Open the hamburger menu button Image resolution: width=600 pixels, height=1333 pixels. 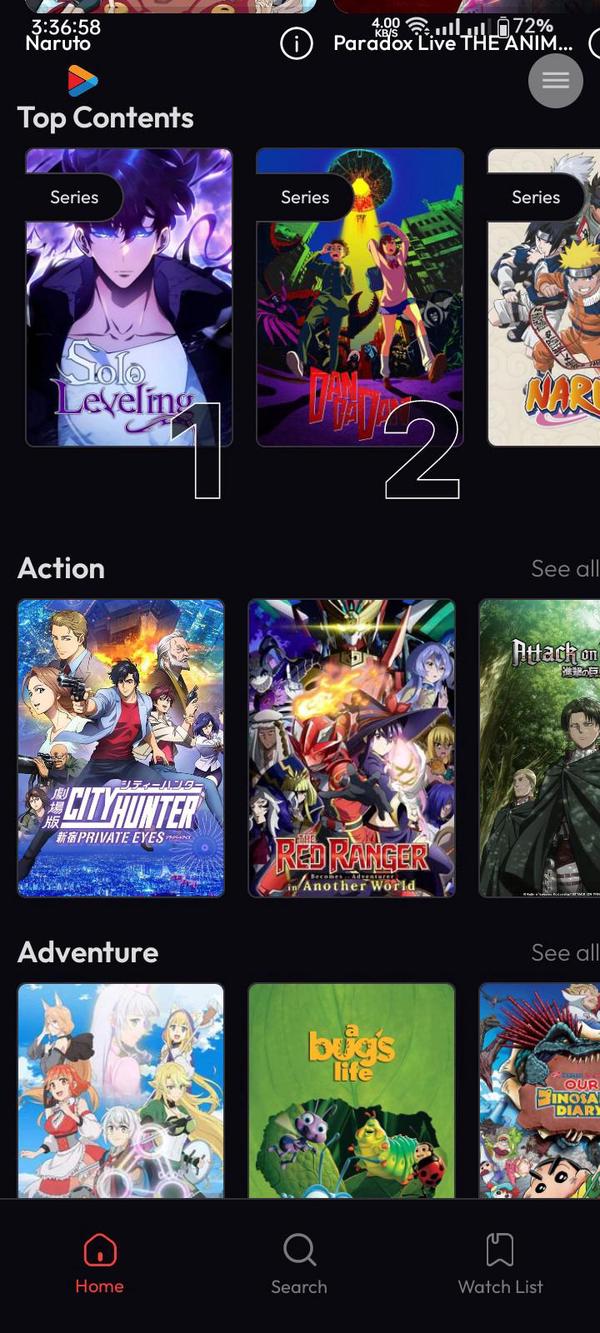tap(555, 80)
